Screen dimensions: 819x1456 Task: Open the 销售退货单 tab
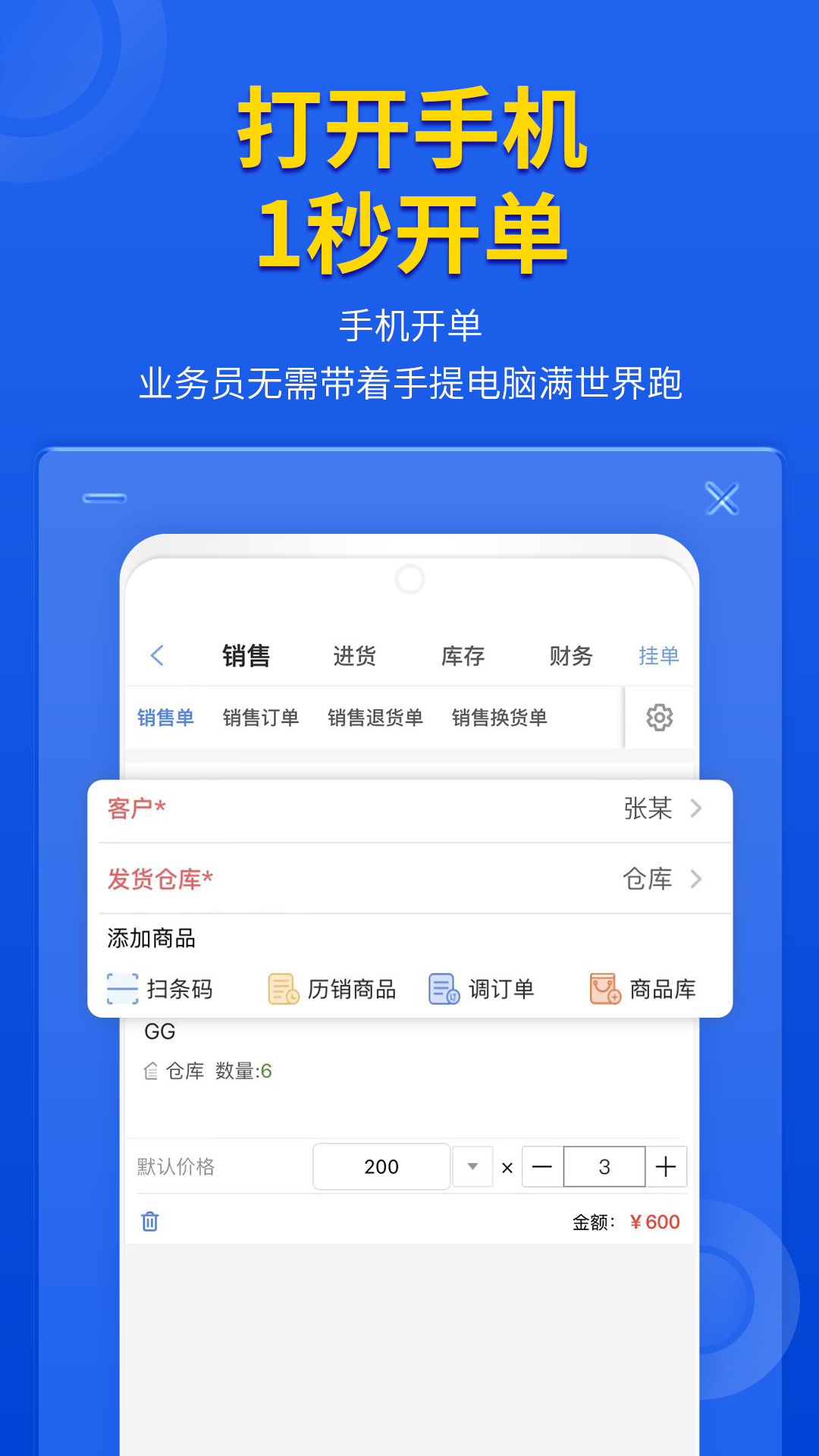[x=375, y=717]
